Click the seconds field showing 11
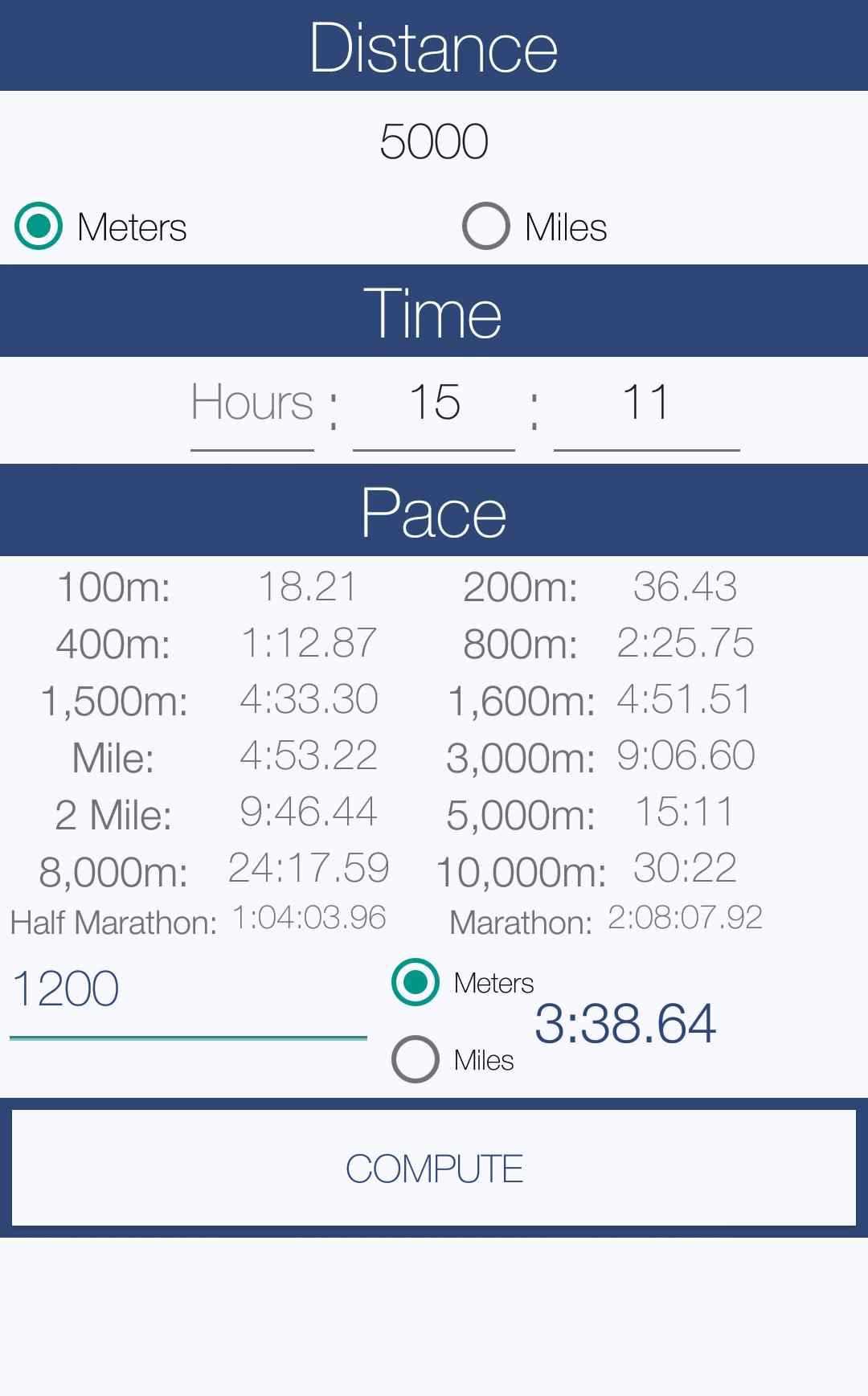868x1396 pixels. (x=647, y=403)
